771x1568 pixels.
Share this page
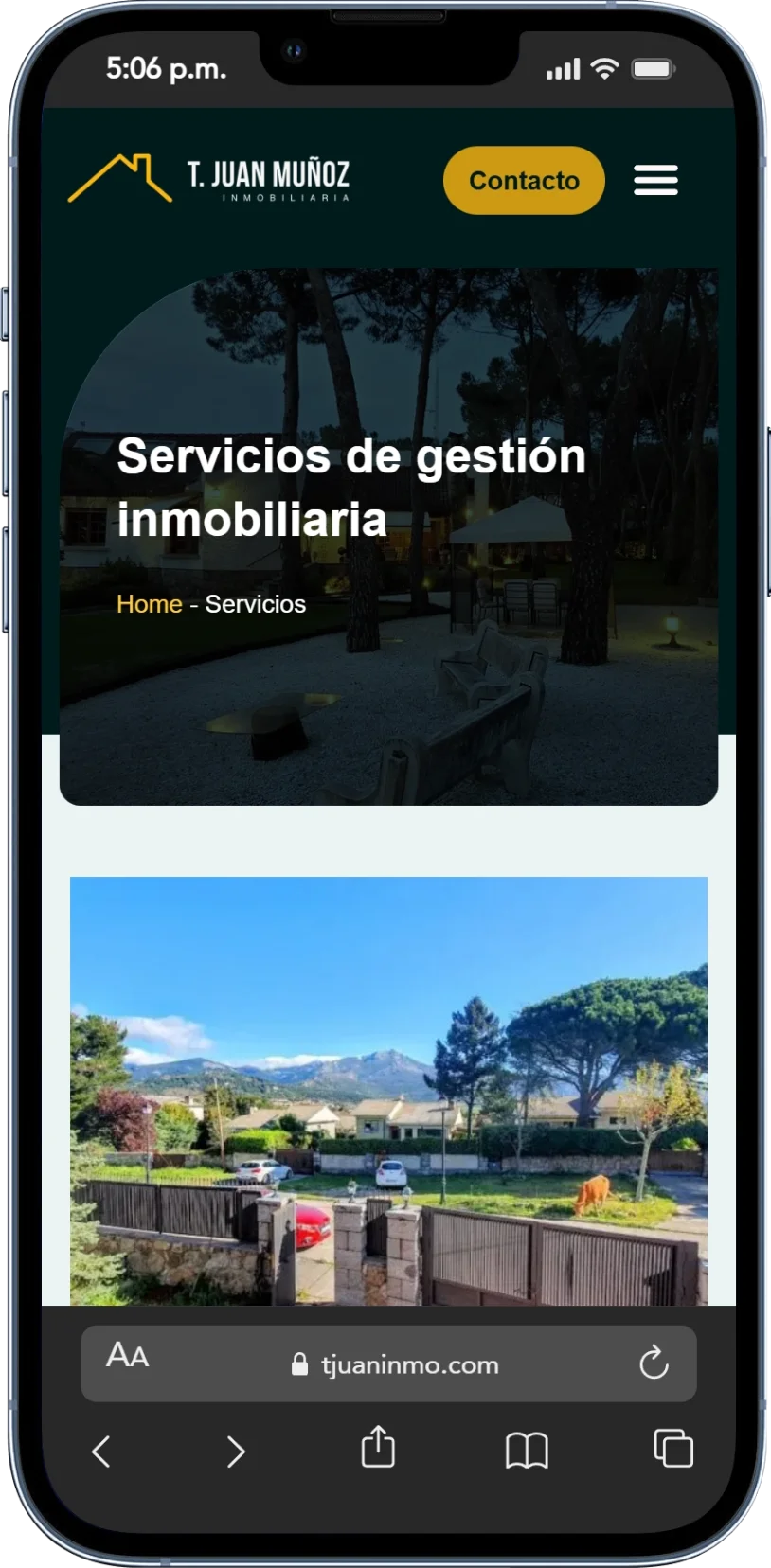[x=378, y=1447]
